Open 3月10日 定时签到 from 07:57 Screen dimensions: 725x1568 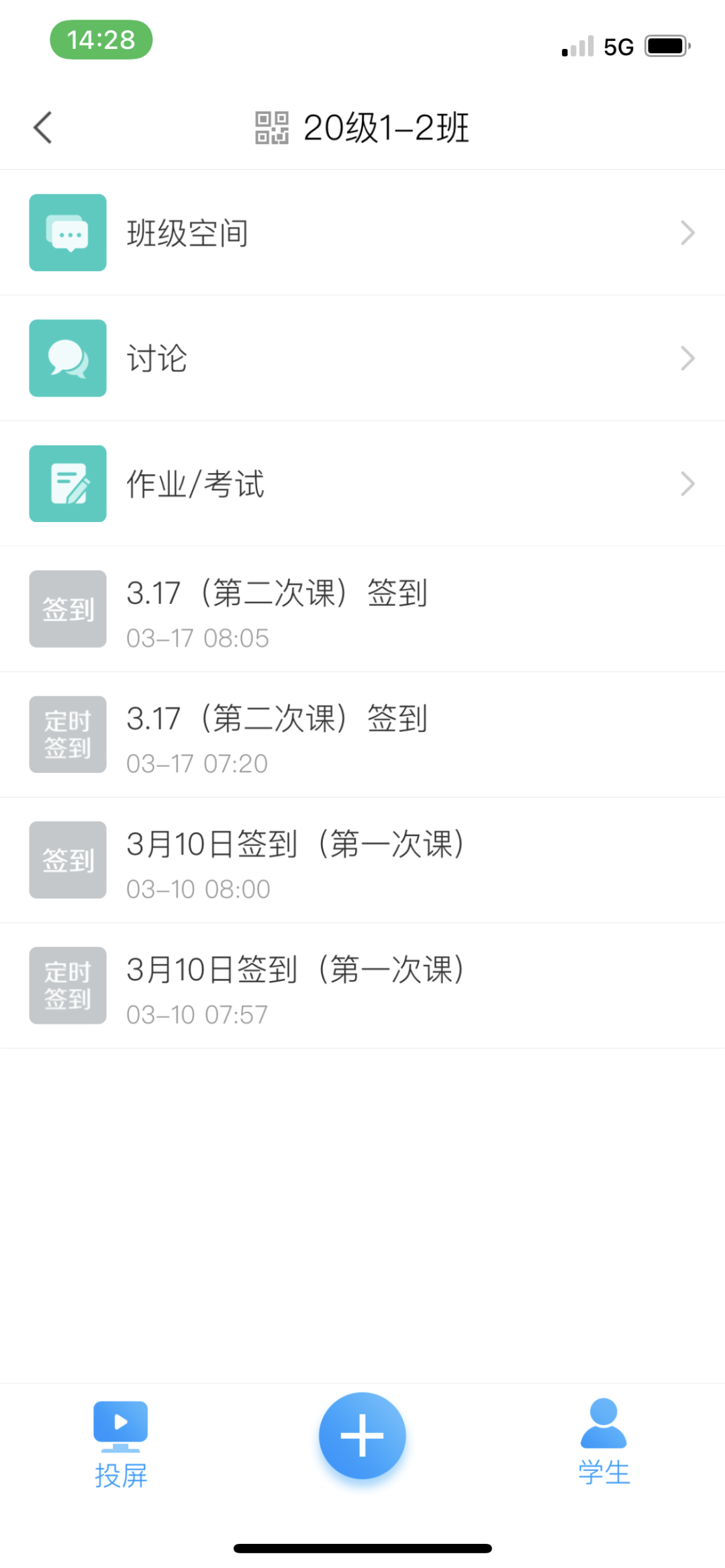click(362, 986)
